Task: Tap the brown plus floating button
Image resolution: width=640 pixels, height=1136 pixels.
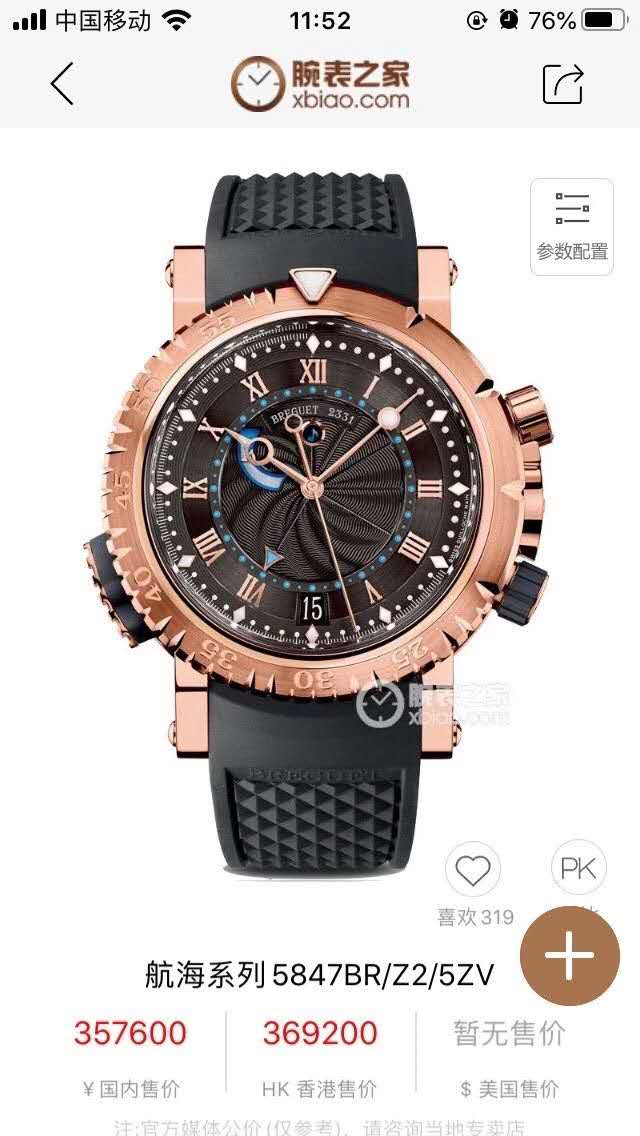Action: tap(570, 957)
